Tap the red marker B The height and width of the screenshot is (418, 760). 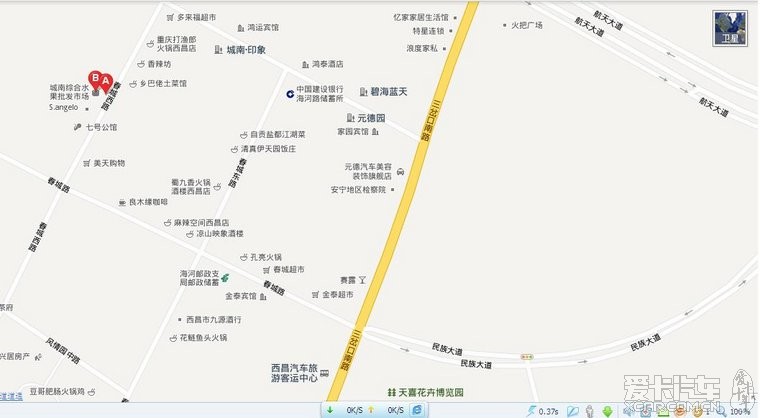pos(96,78)
